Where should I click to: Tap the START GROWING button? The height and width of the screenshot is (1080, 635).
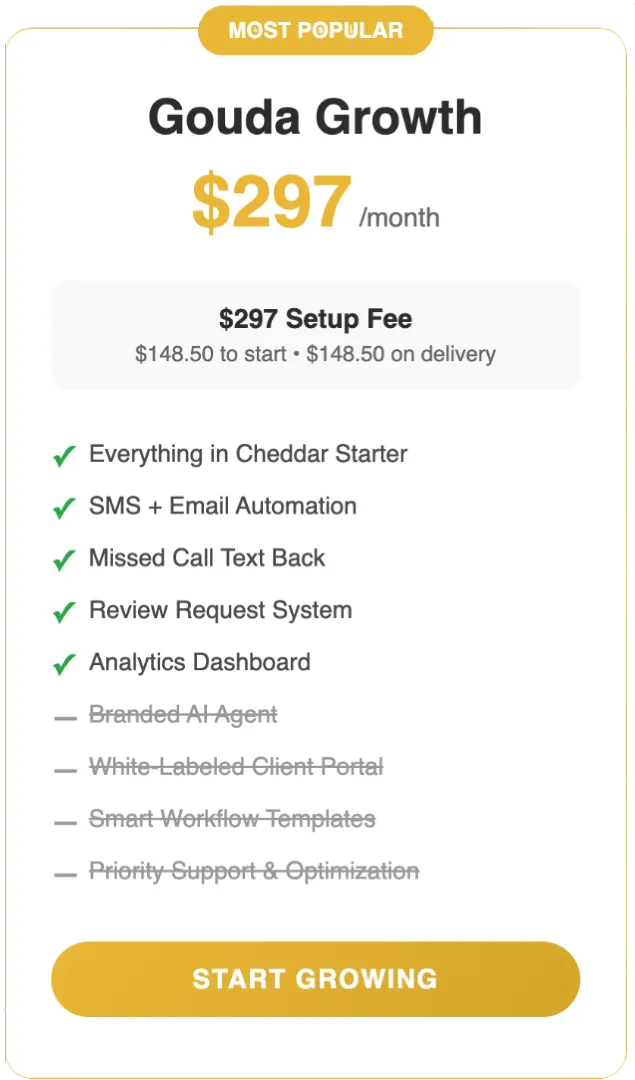(x=315, y=979)
